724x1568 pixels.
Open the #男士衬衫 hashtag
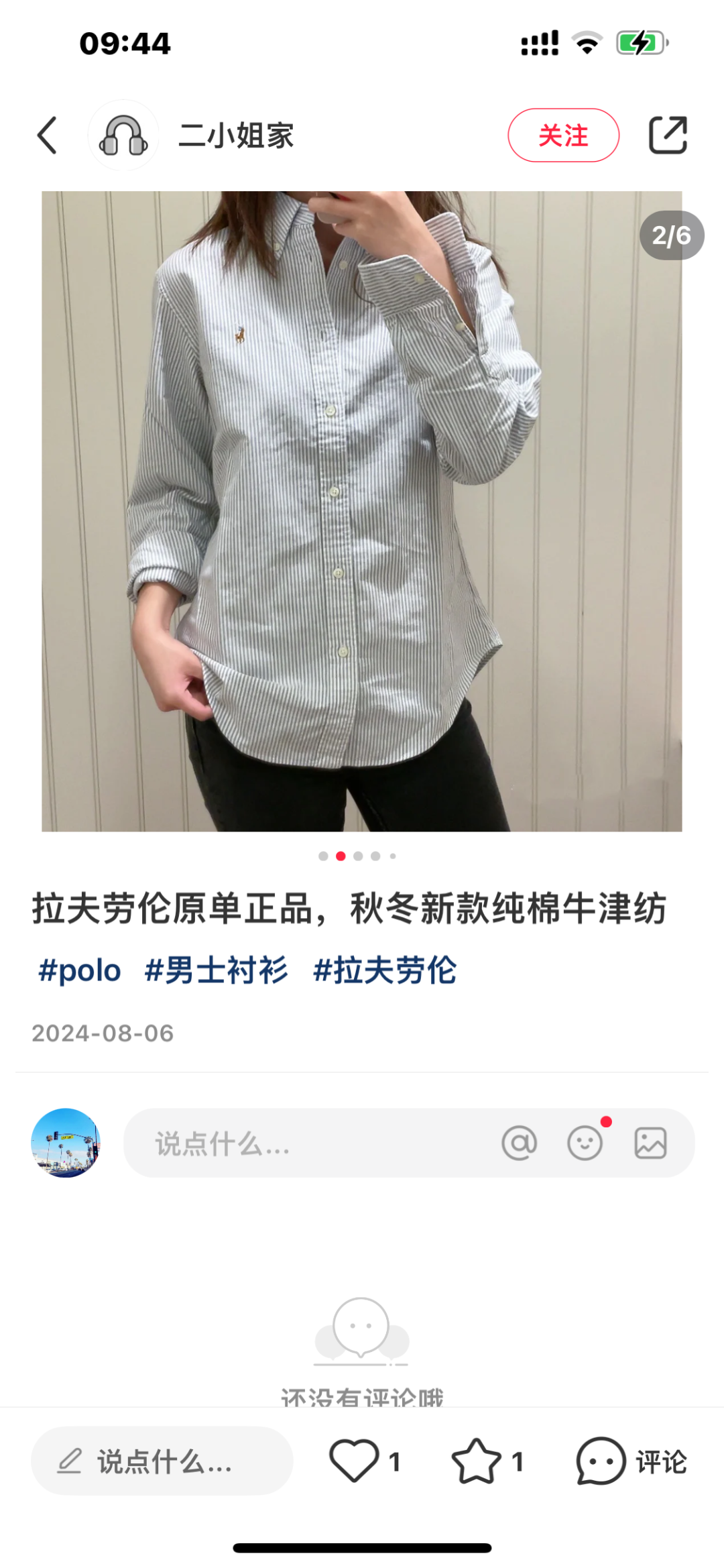coord(216,970)
